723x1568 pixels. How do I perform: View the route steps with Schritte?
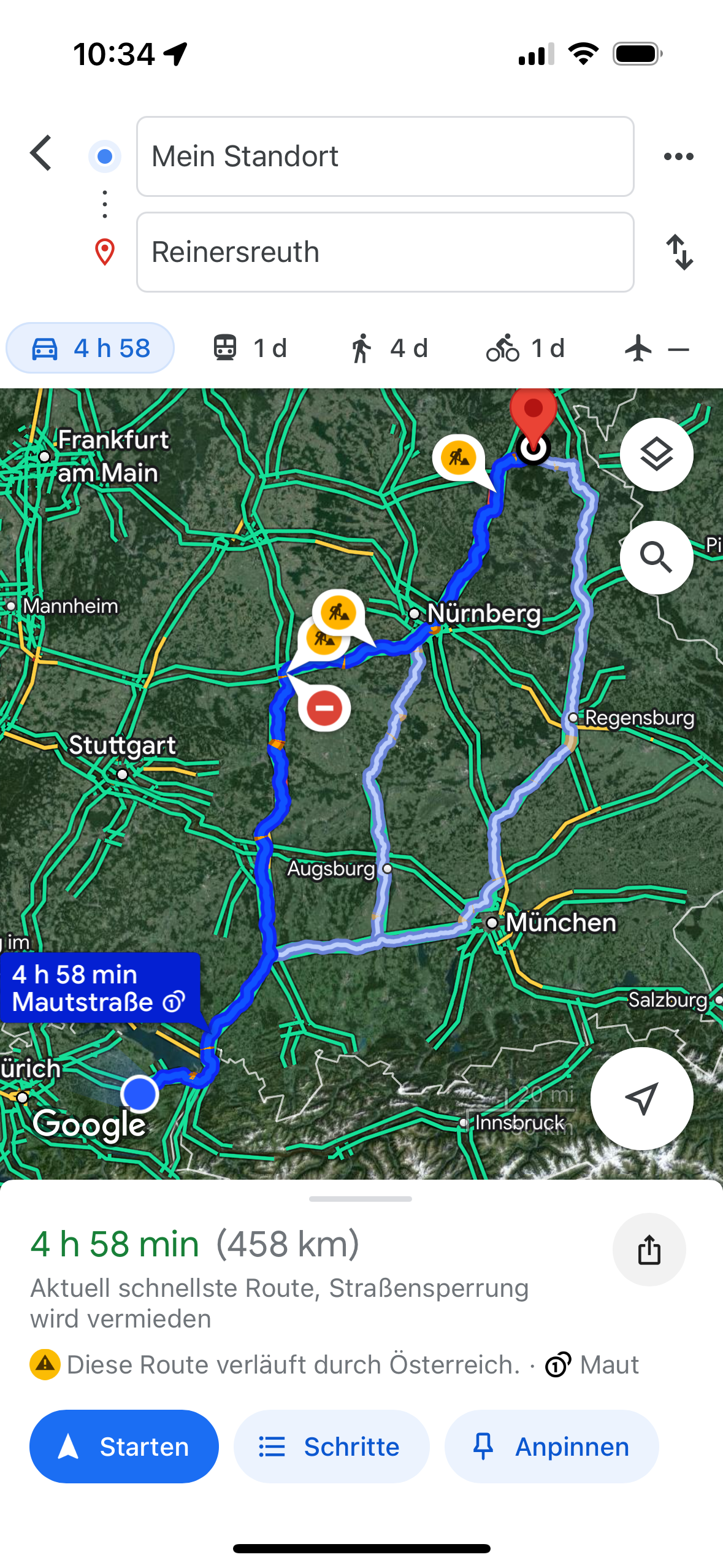(x=331, y=1447)
